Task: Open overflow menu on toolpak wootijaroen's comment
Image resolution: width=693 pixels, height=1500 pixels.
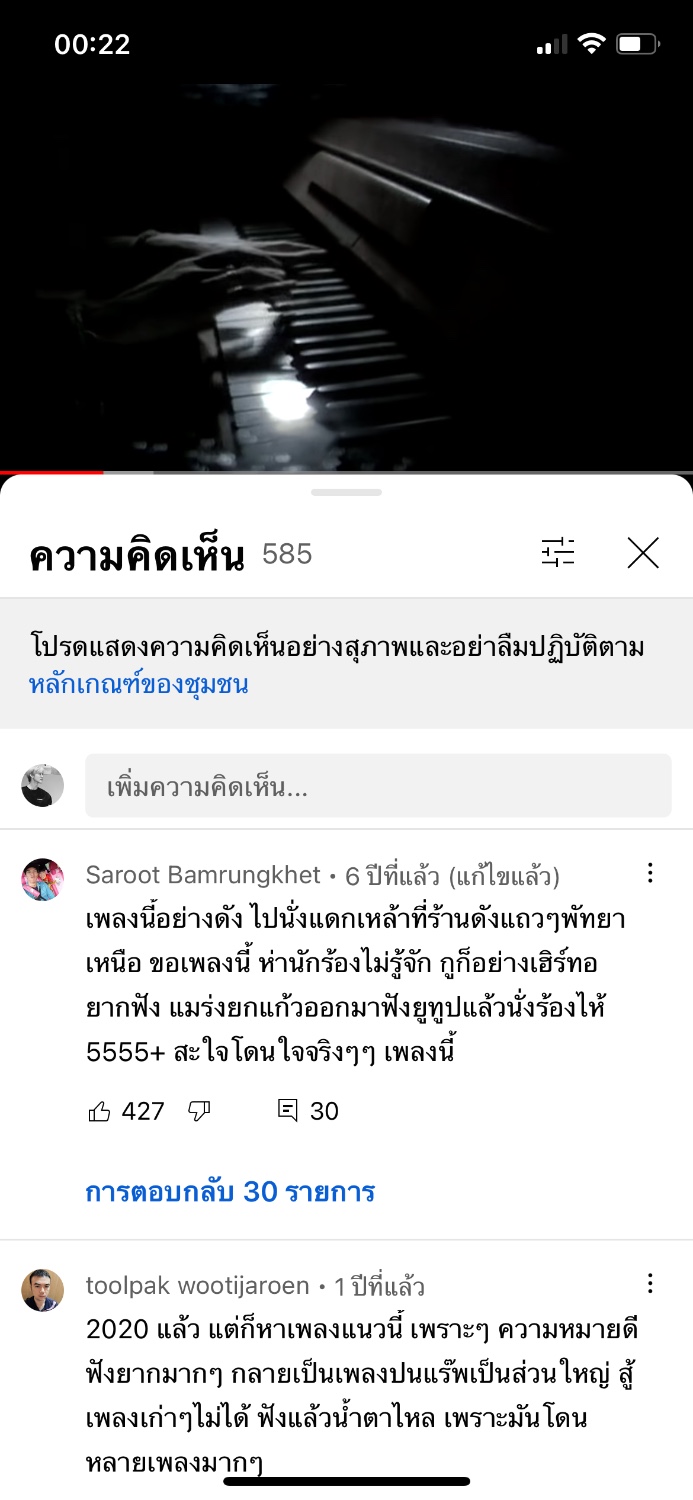Action: [650, 1283]
